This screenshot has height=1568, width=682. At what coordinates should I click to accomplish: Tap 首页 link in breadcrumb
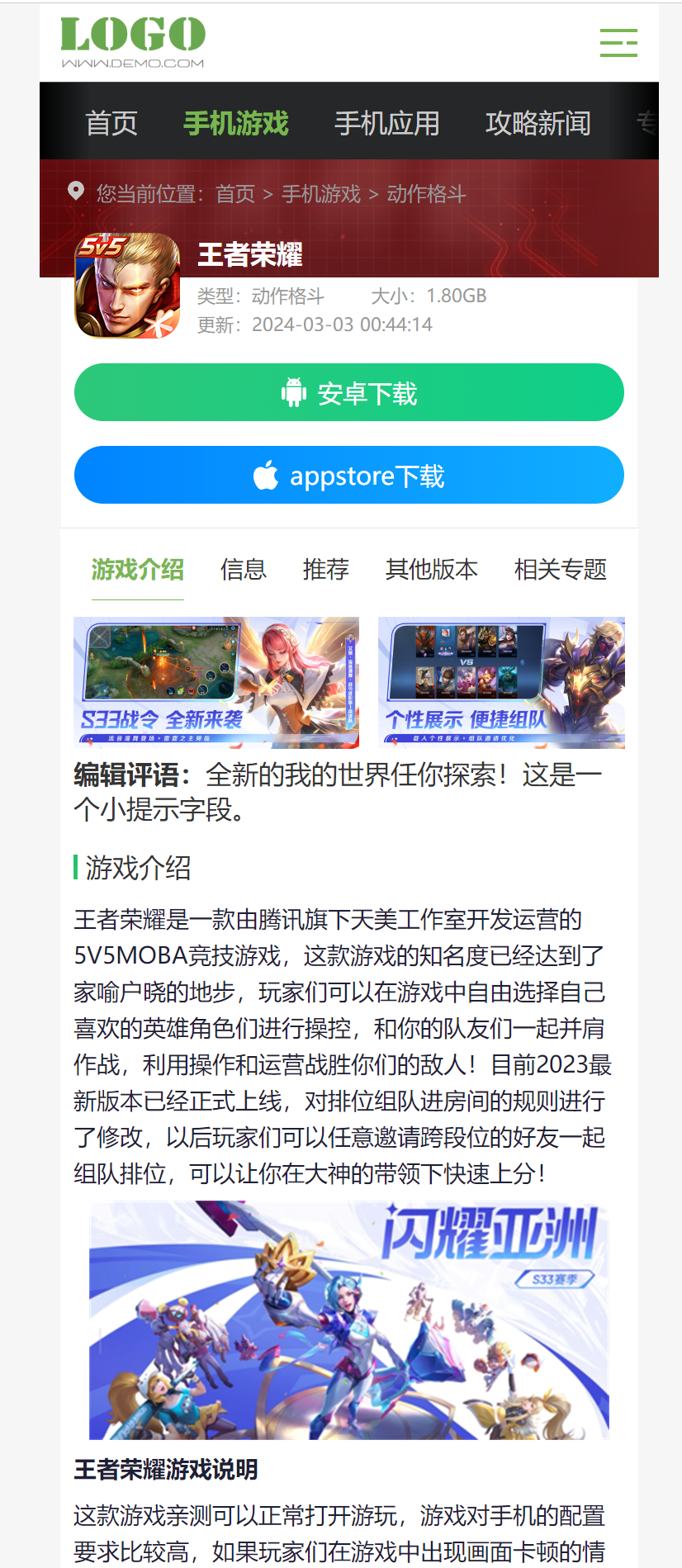(x=235, y=193)
